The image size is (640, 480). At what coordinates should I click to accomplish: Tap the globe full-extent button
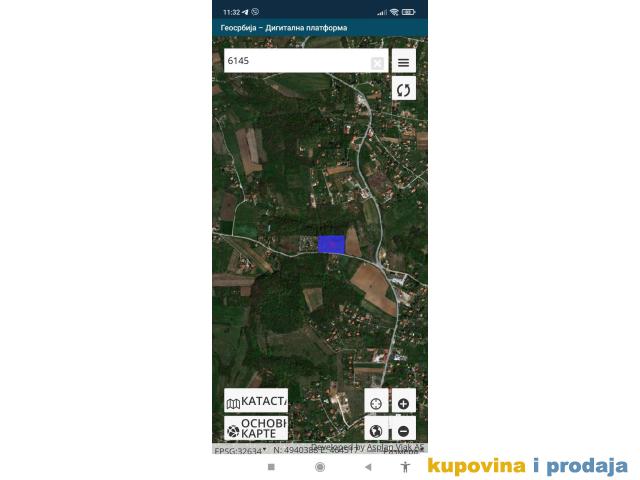coord(376,431)
